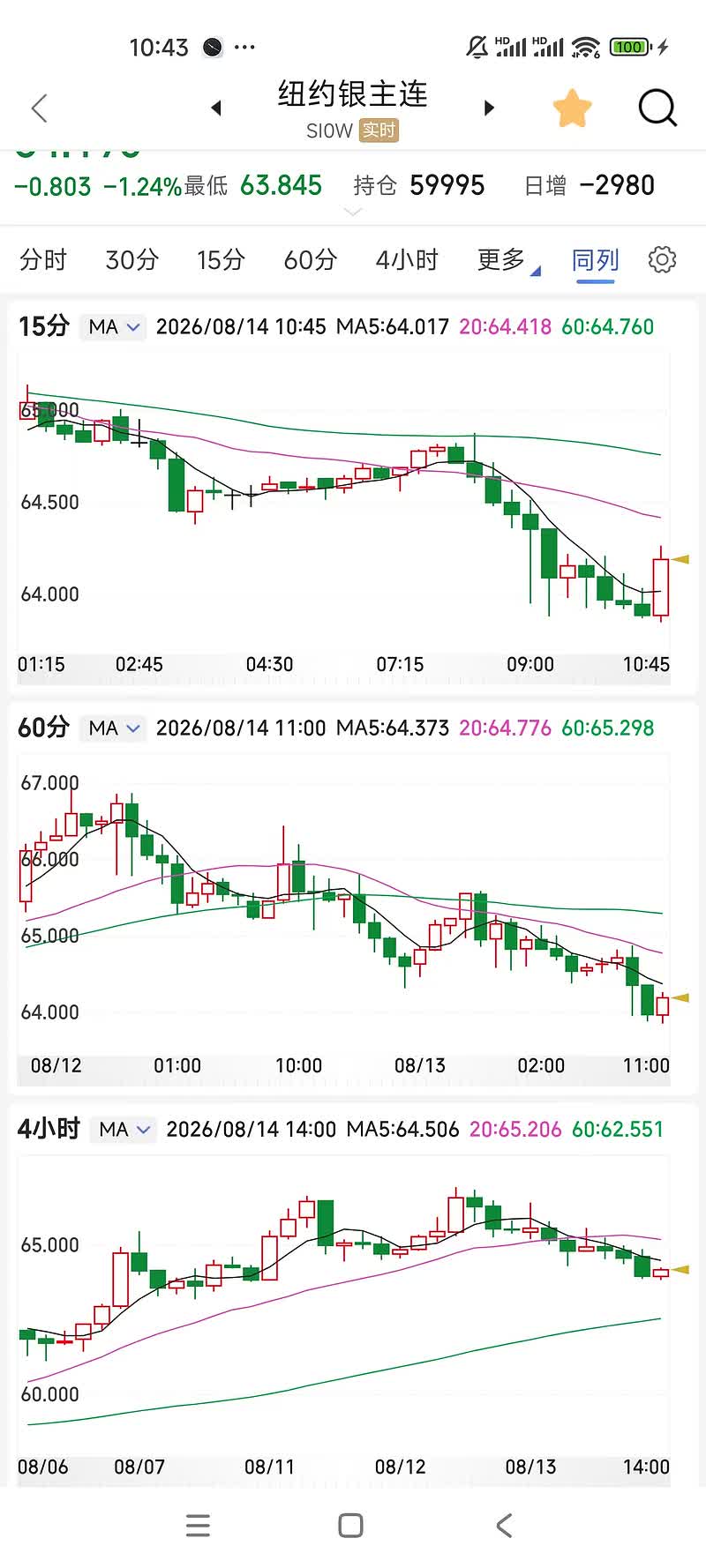
Task: Switch to the next contract with right triangle
Action: (489, 108)
